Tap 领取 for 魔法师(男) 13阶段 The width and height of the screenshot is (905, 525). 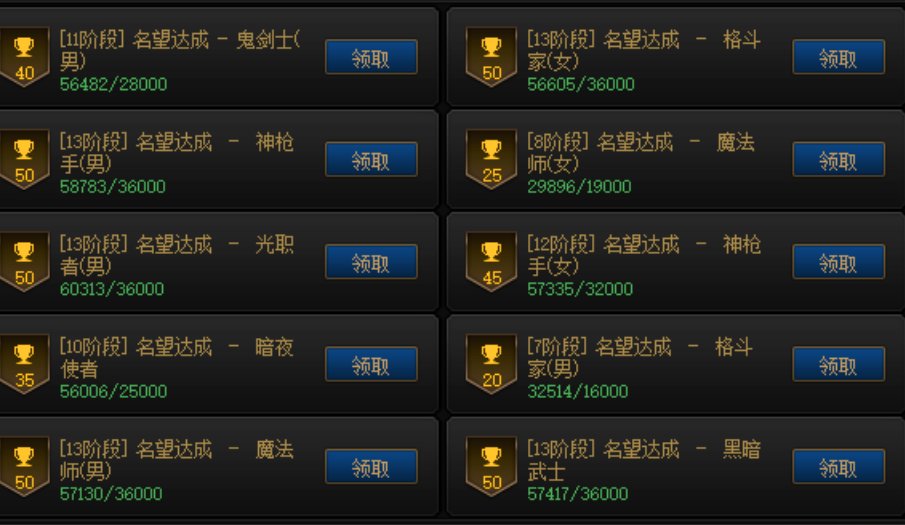[371, 467]
